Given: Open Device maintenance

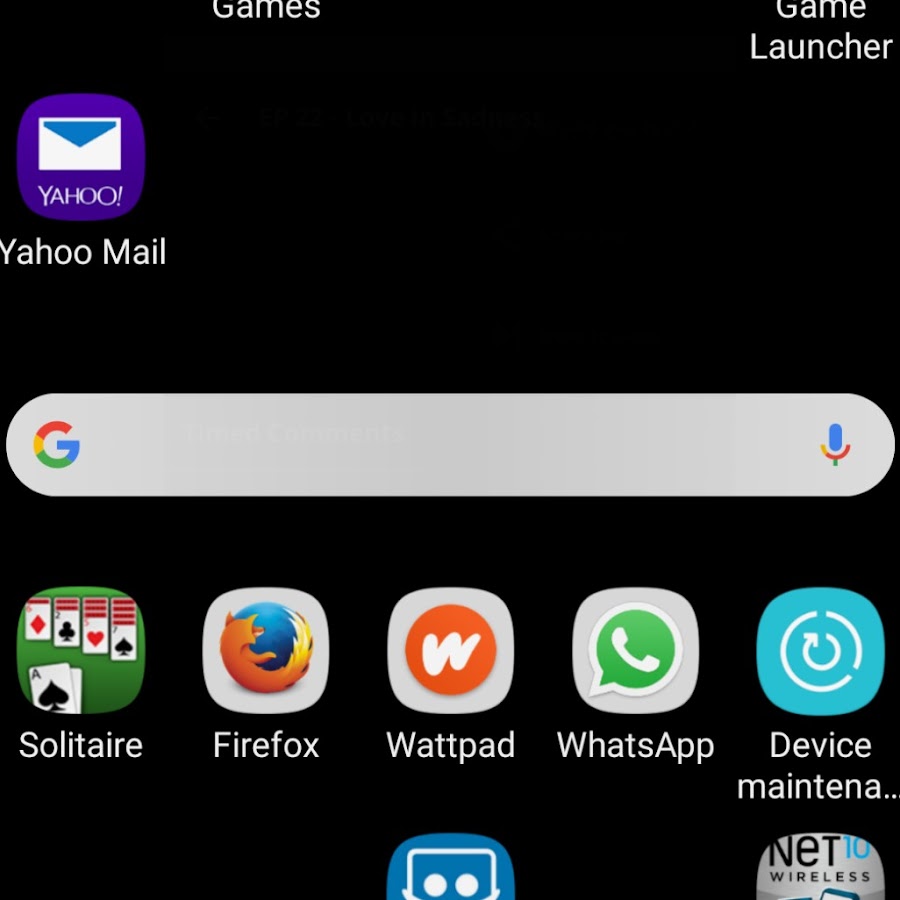Looking at the screenshot, I should point(820,650).
